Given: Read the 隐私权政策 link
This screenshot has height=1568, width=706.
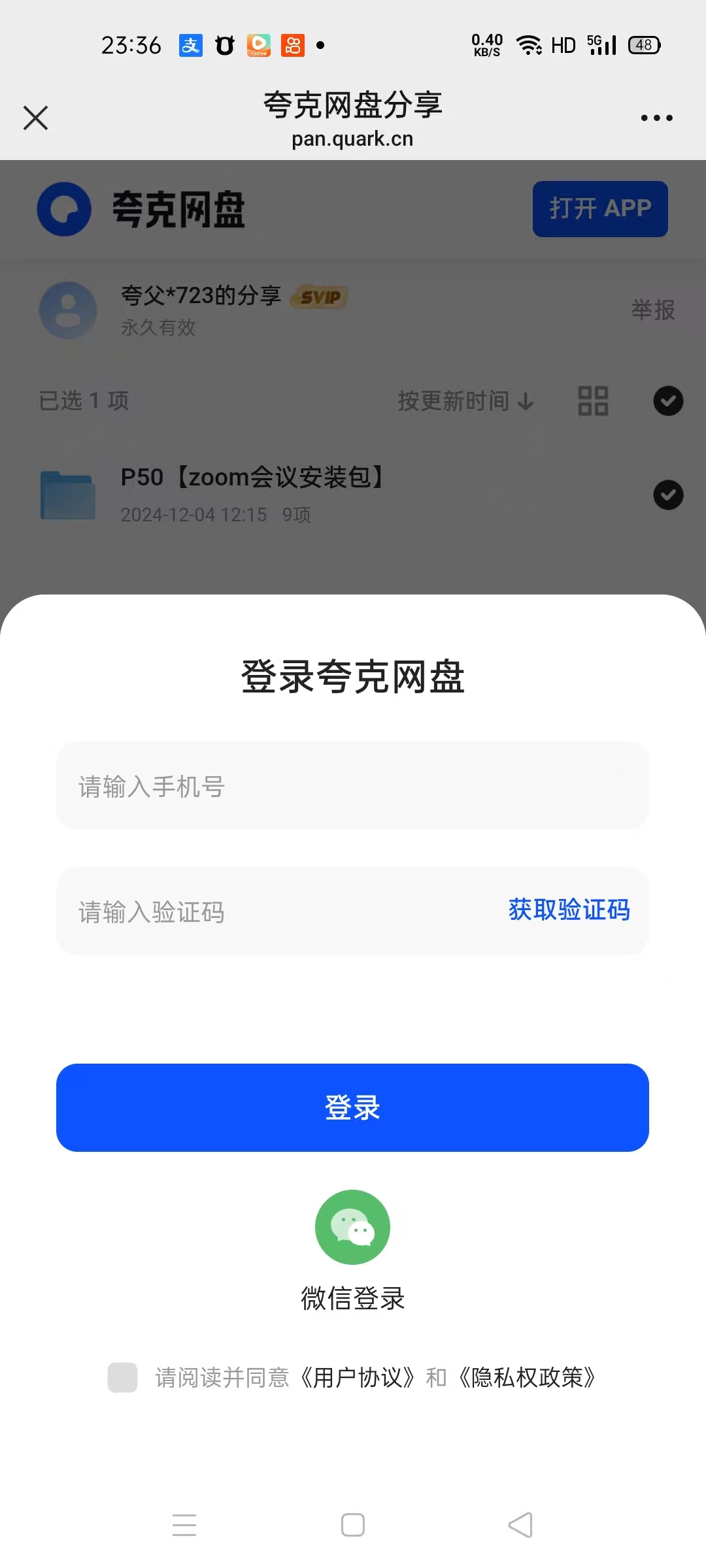Looking at the screenshot, I should [x=527, y=1377].
